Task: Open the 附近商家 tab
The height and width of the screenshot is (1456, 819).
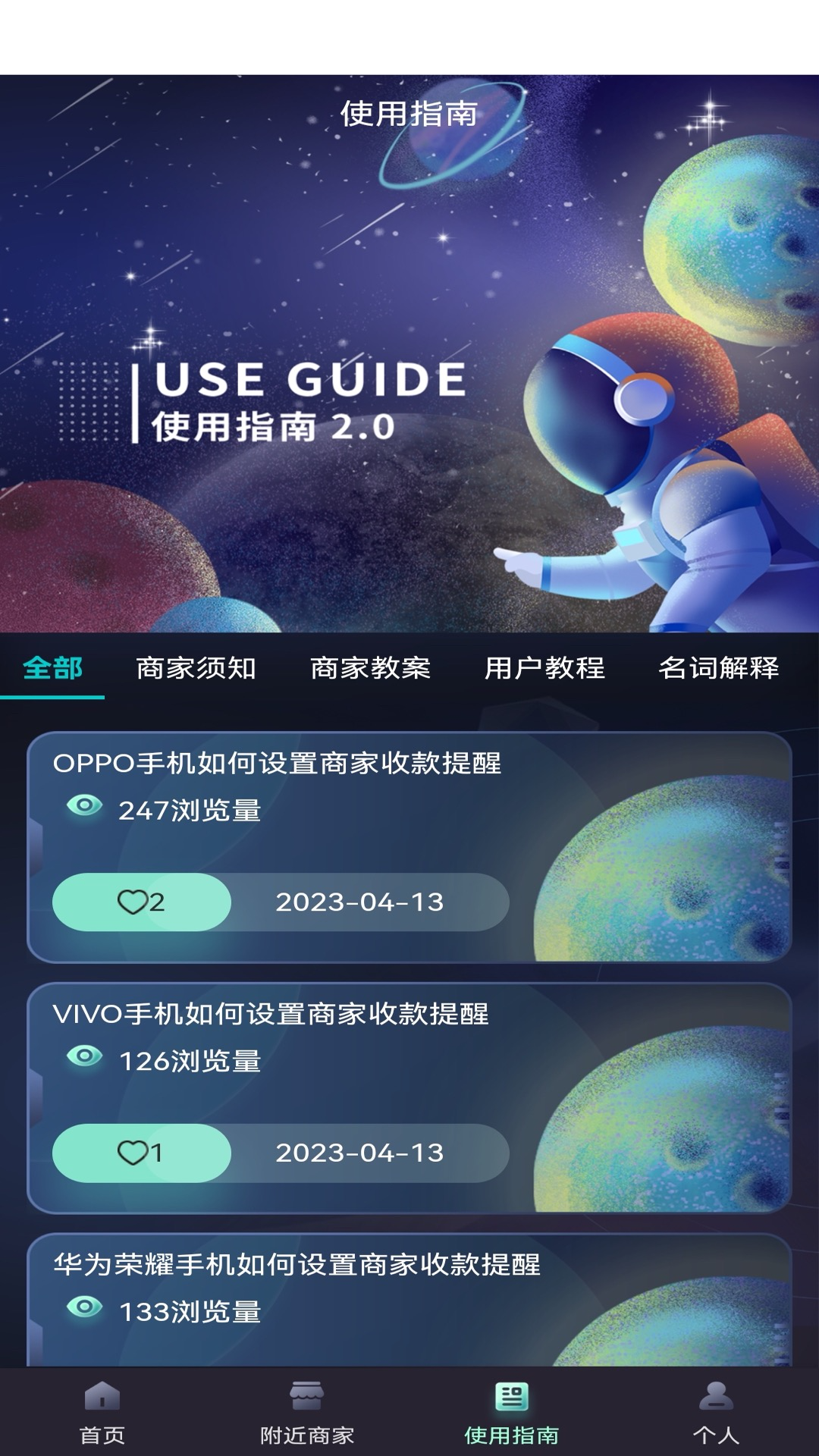Action: (x=307, y=1412)
